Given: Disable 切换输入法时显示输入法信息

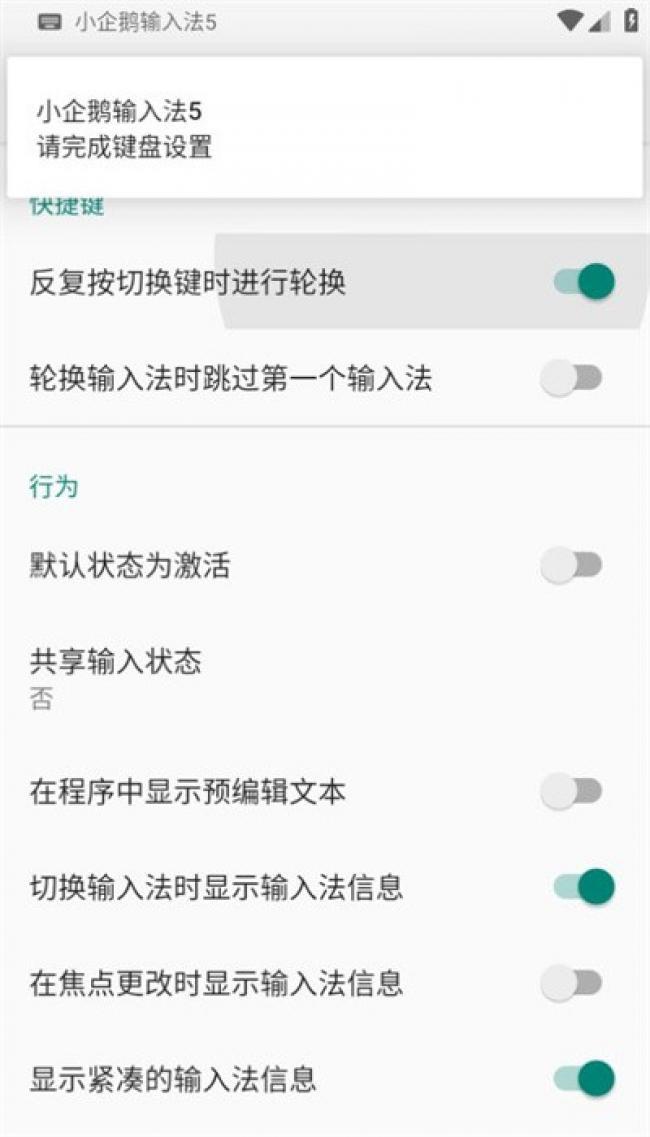Looking at the screenshot, I should pyautogui.click(x=584, y=887).
